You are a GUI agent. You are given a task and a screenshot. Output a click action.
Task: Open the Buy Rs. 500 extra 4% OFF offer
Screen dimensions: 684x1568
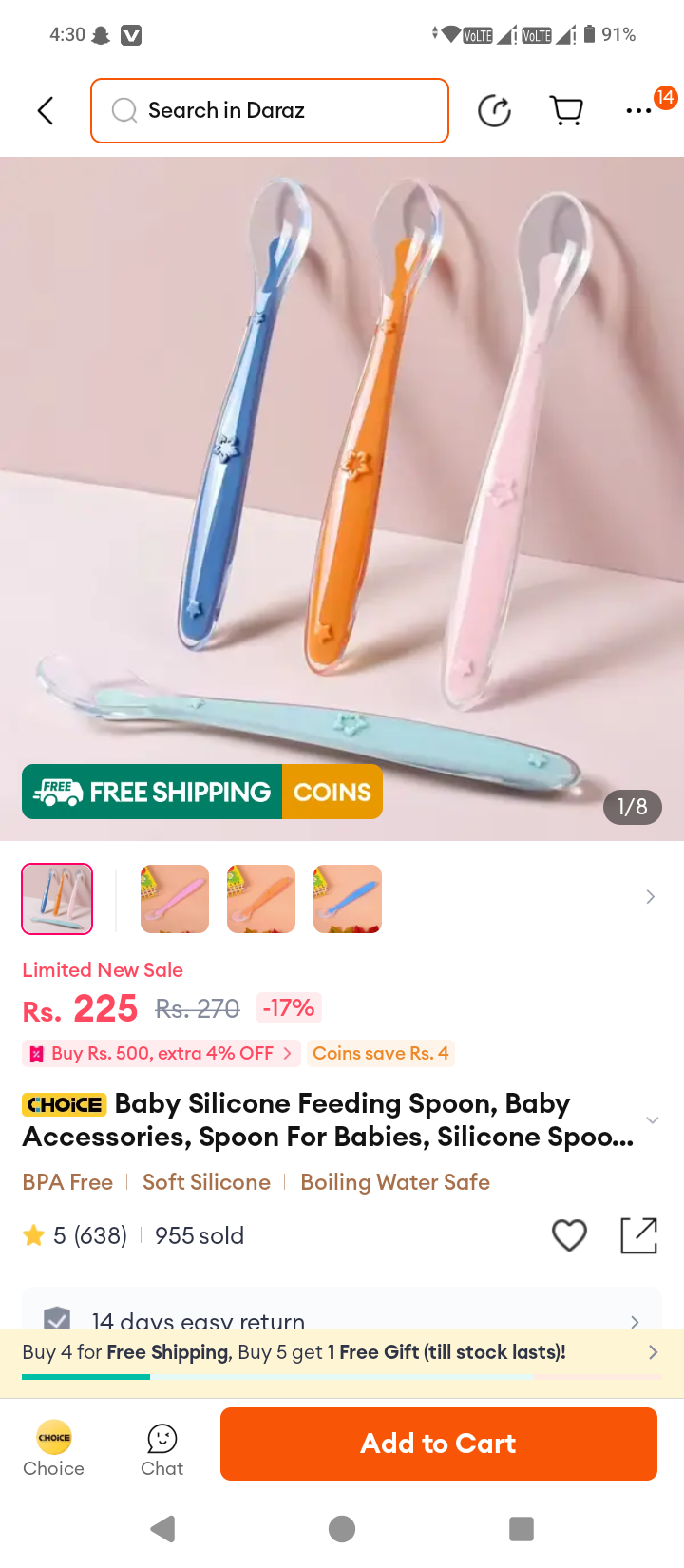(161, 1053)
